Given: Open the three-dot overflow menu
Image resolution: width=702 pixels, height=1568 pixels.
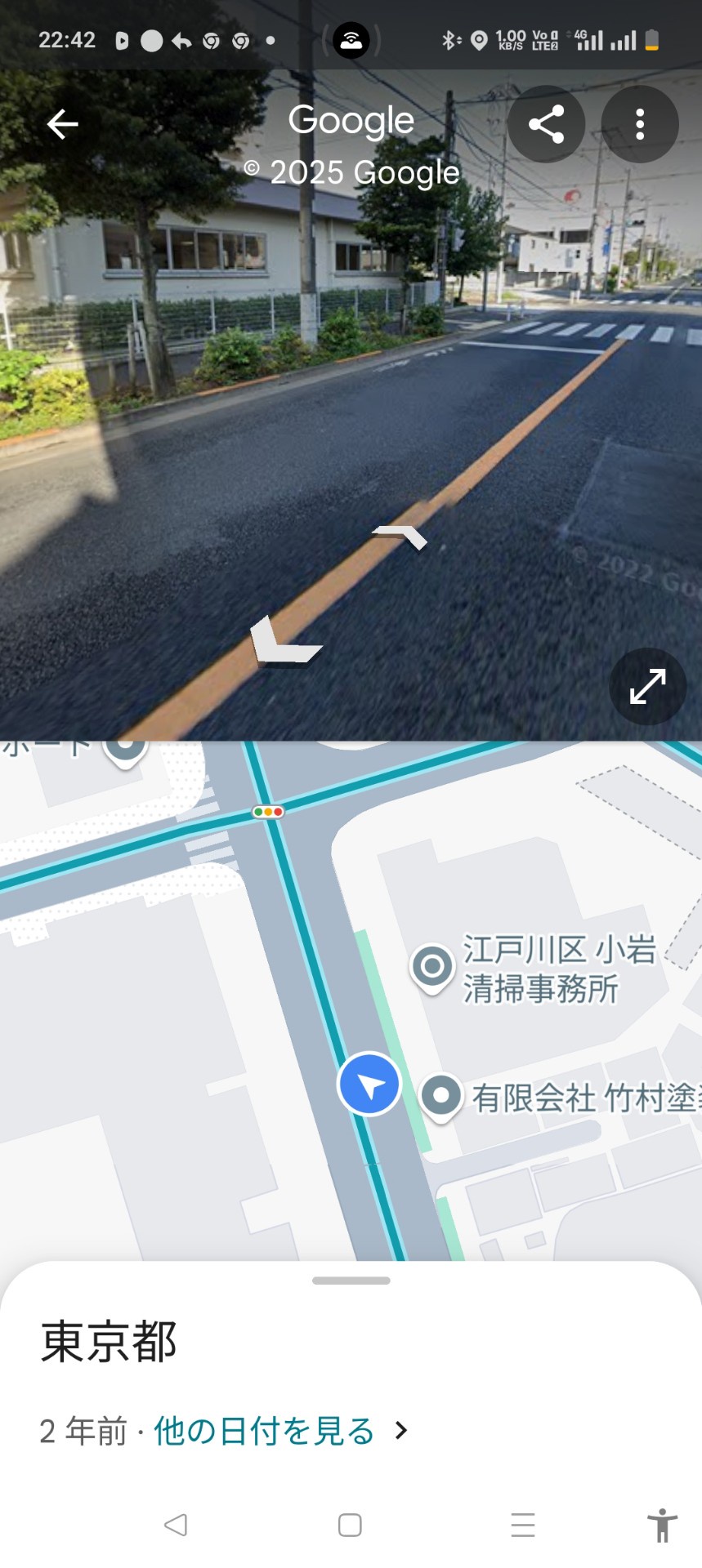Looking at the screenshot, I should (x=640, y=124).
